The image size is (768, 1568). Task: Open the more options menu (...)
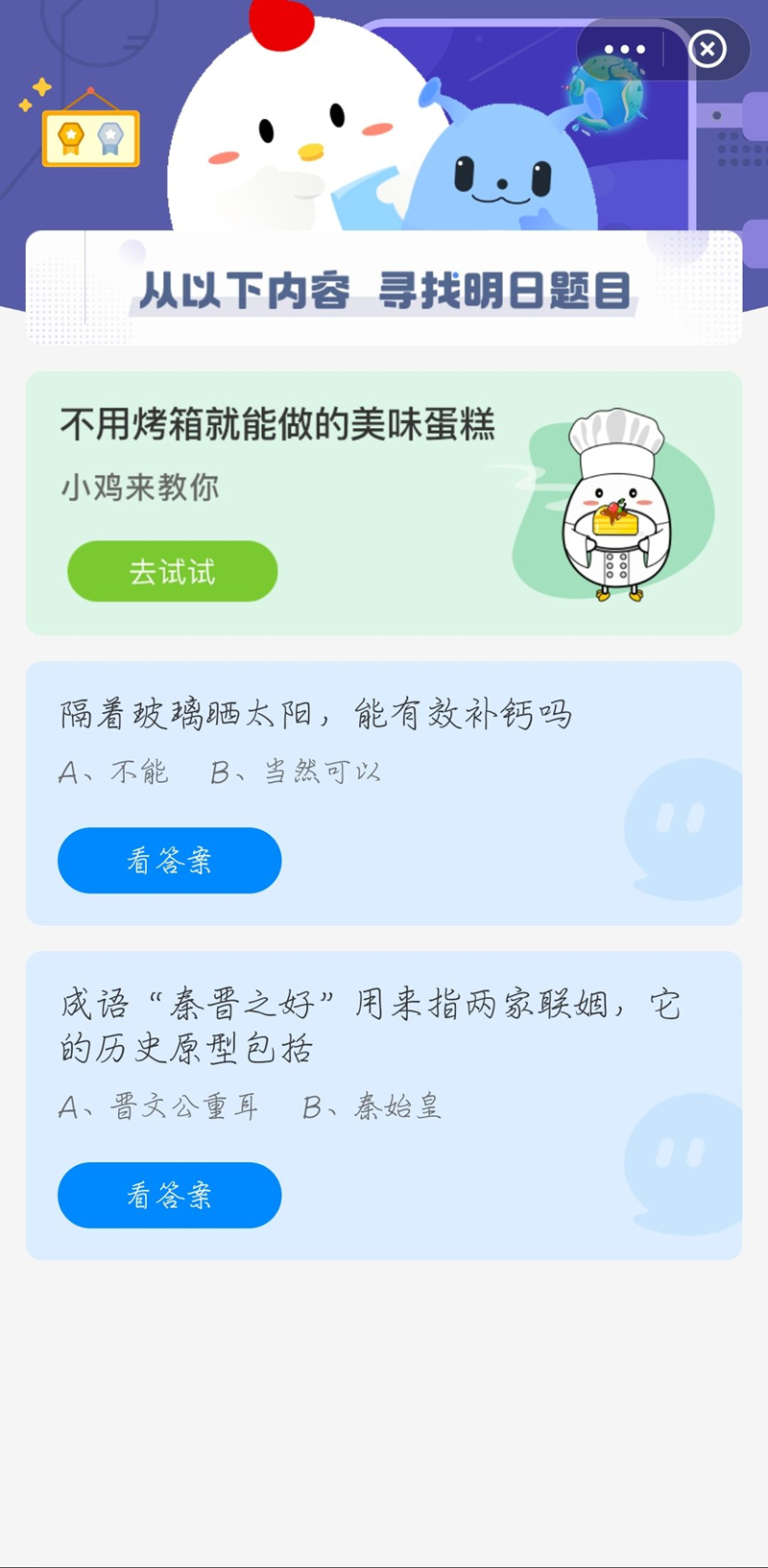click(x=623, y=49)
